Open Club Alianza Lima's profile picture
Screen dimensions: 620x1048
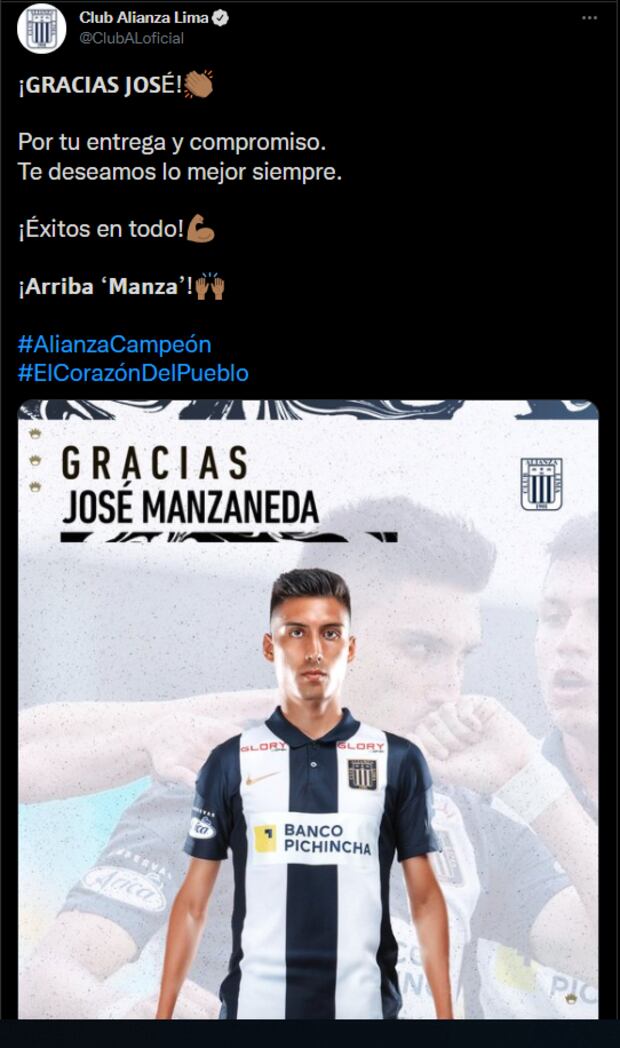pos(41,28)
